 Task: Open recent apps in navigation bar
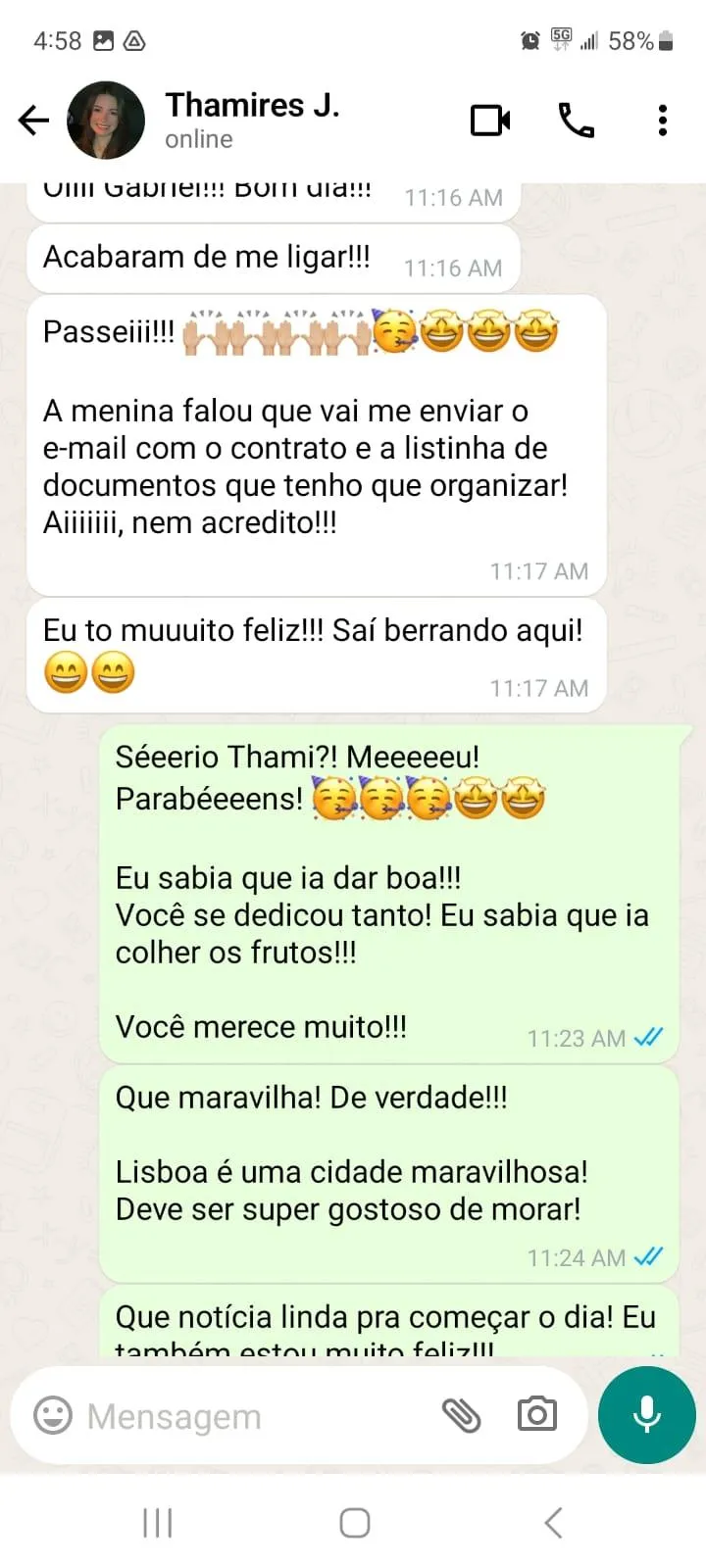158,1523
